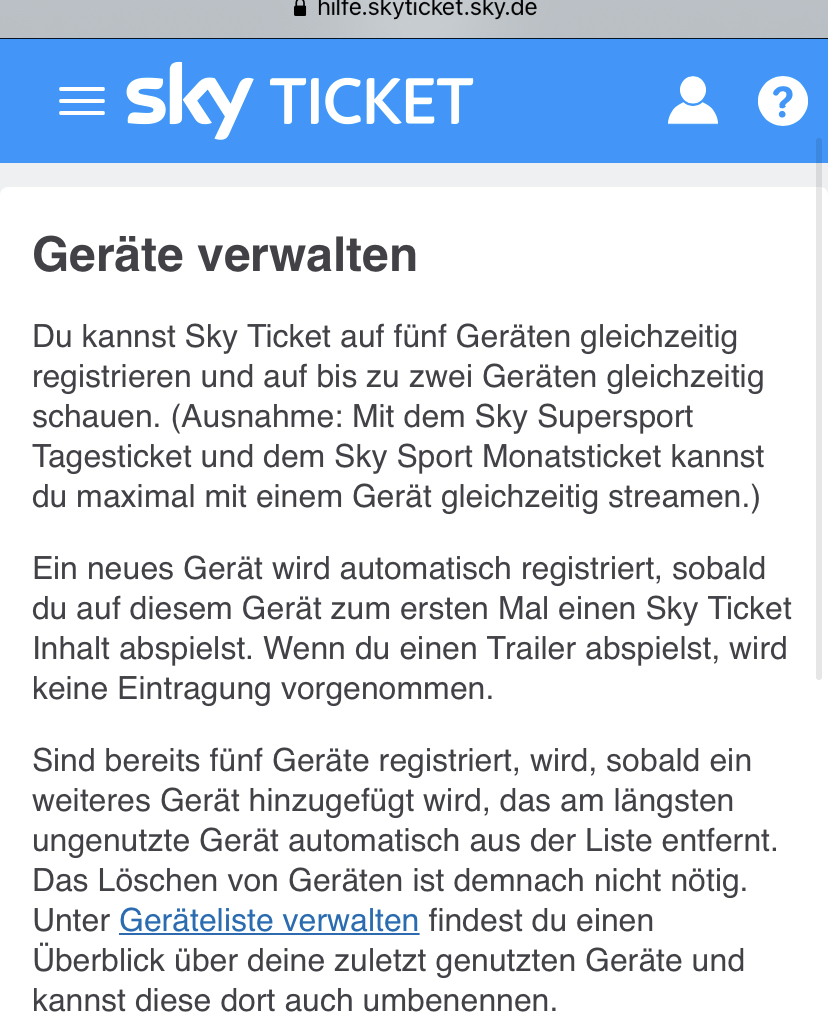This screenshot has width=828, height=1024.
Task: Open the hamburger navigation menu
Action: click(x=82, y=101)
